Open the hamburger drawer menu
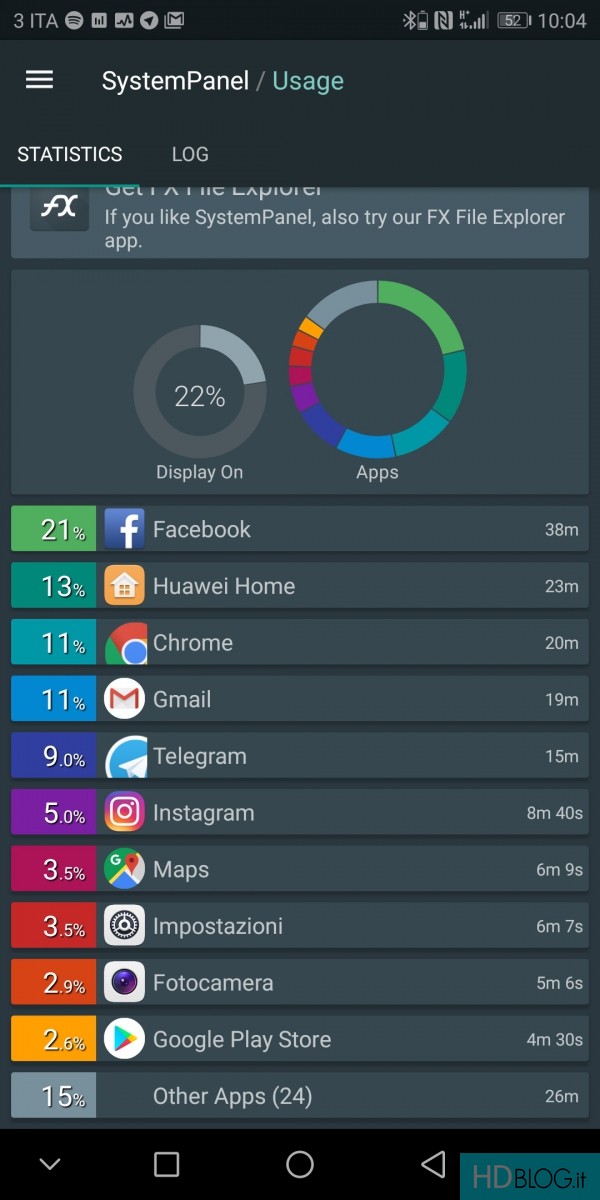 point(39,81)
